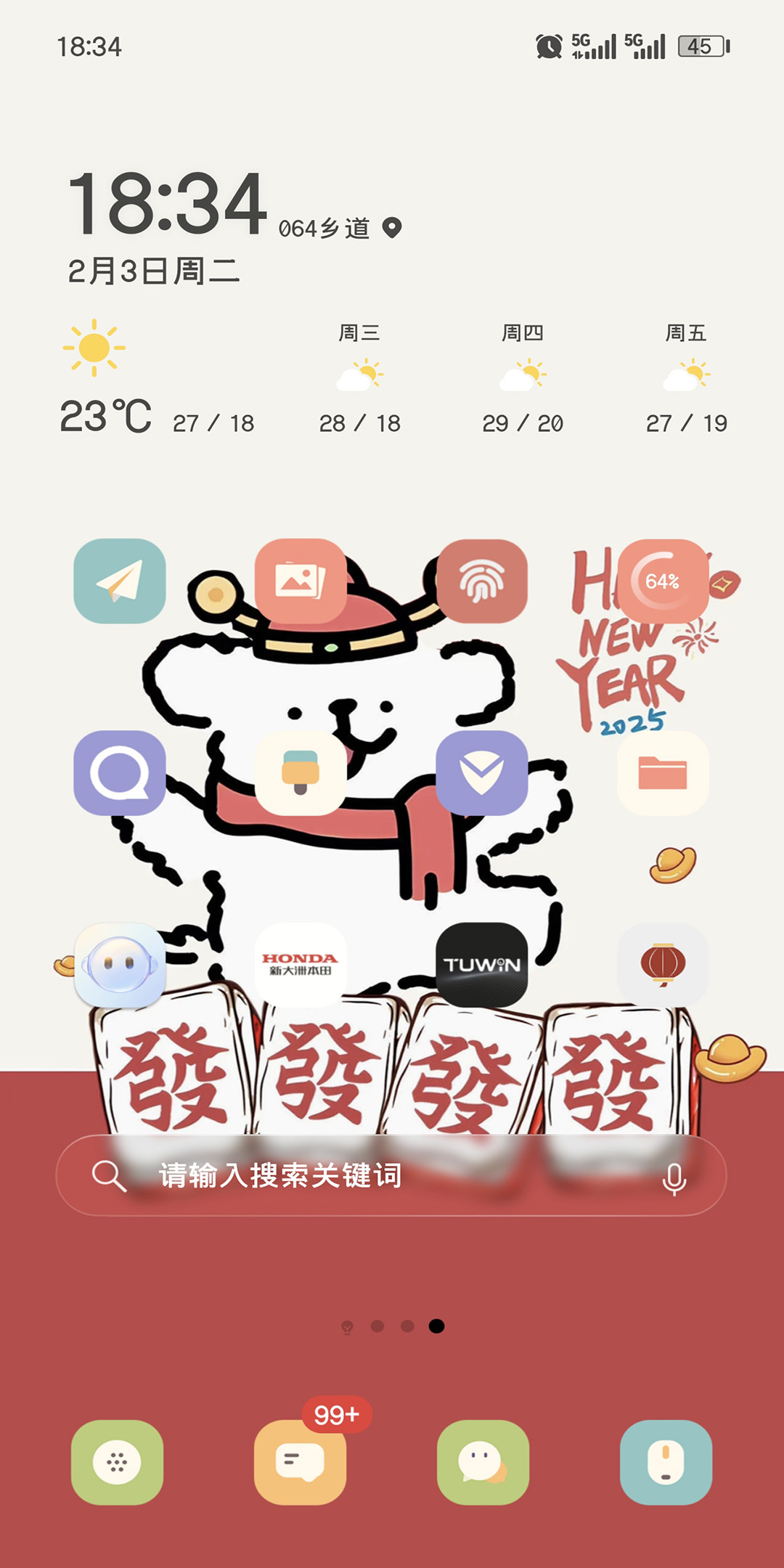Start voice search with the microphone
This screenshot has height=1568, width=784.
point(674,1179)
